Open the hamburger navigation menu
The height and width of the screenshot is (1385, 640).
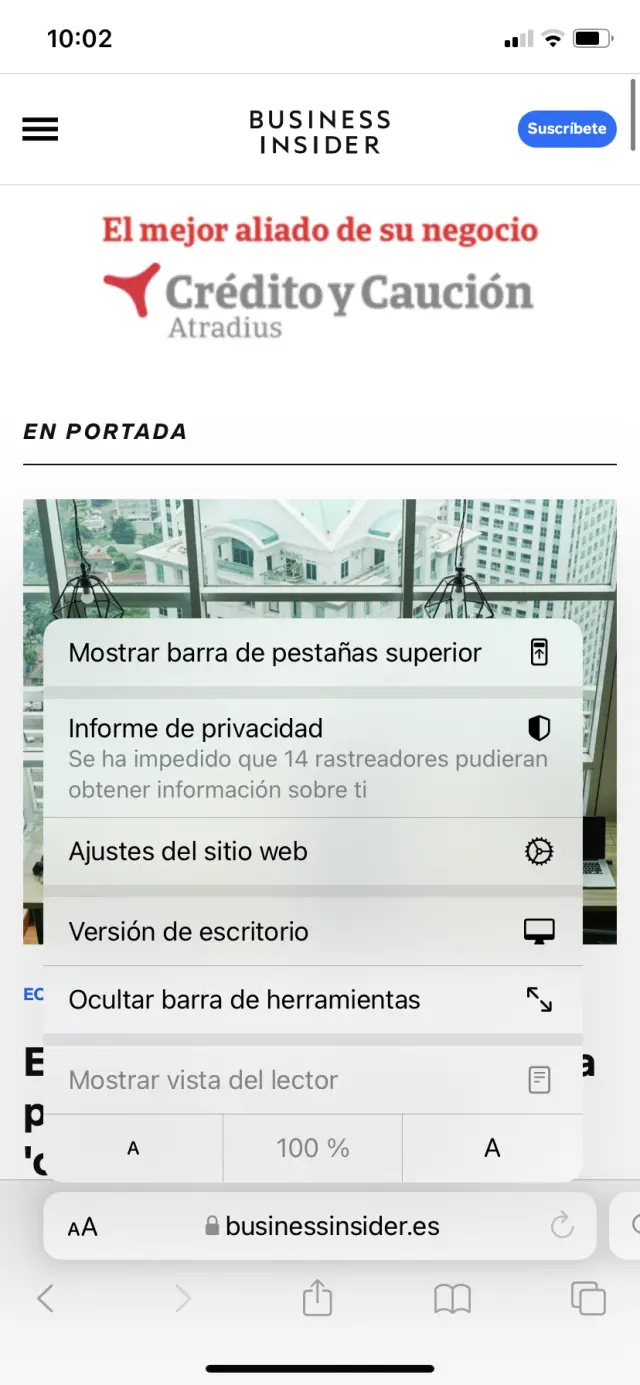click(x=40, y=129)
